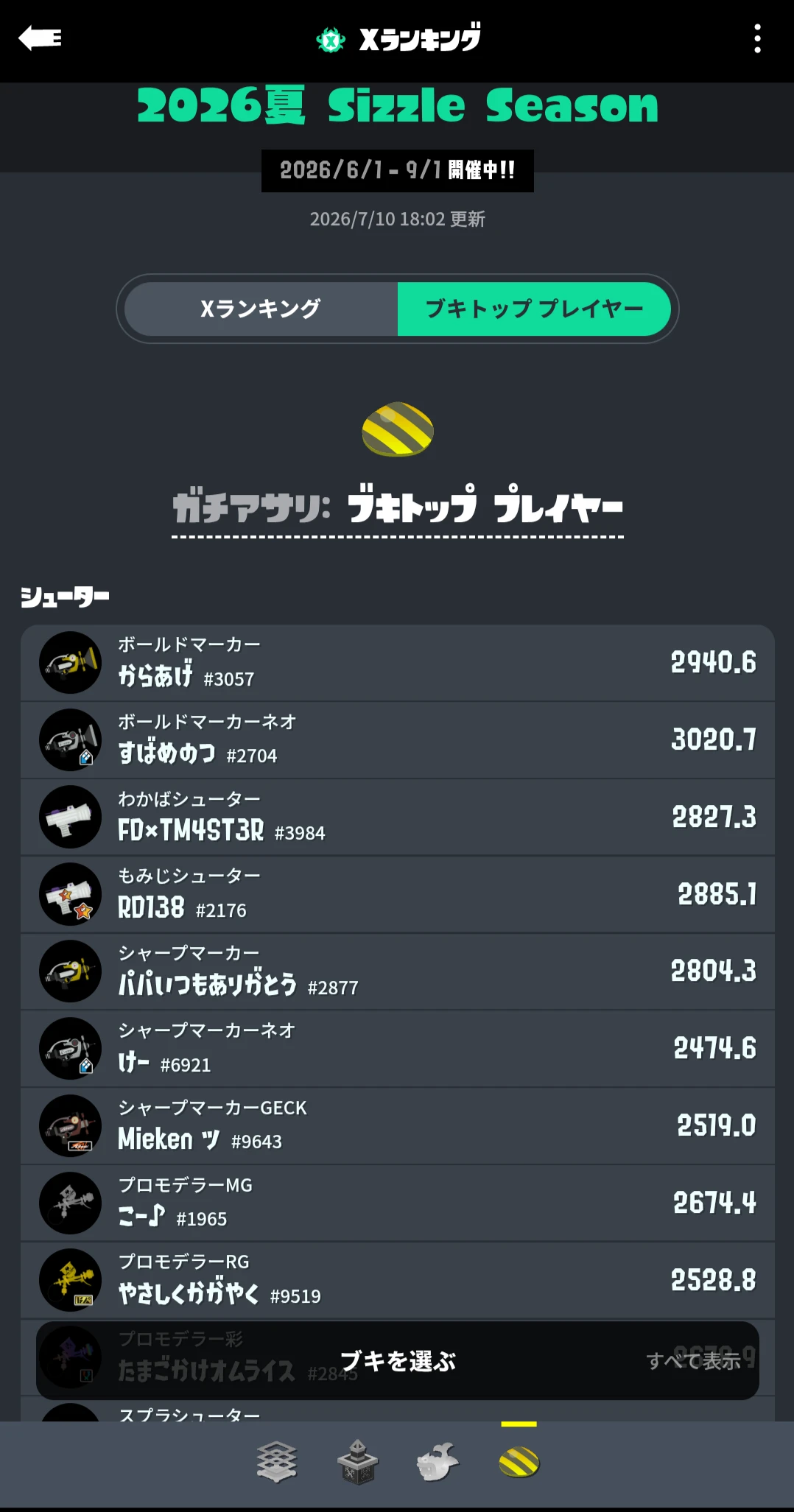Open Mieken ツ #9643 player entry
Image resolution: width=794 pixels, height=1512 pixels.
point(398,1126)
